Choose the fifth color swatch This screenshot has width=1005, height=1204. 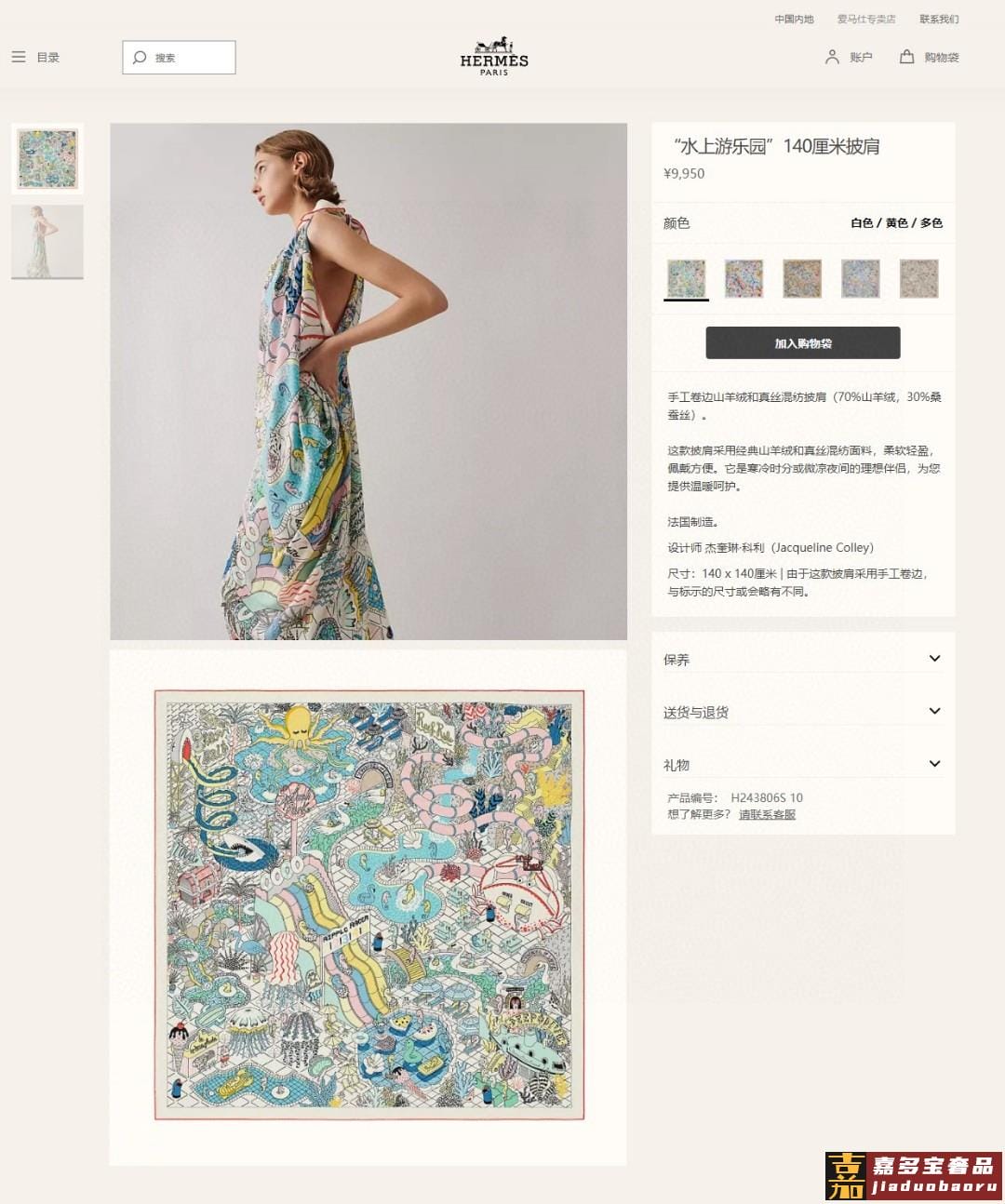click(x=918, y=278)
